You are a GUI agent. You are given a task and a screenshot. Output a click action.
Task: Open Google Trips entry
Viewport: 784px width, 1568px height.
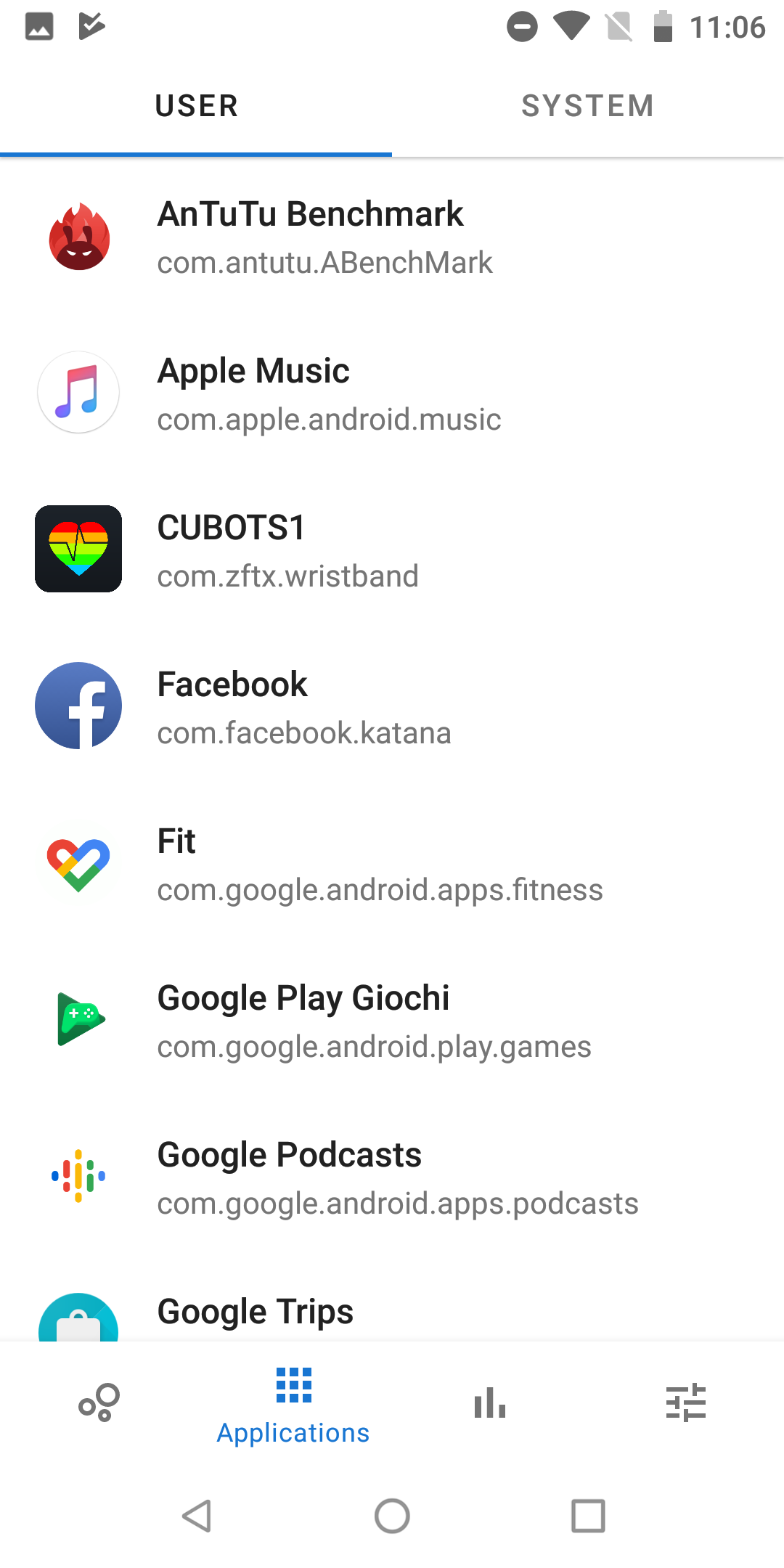point(392,1299)
